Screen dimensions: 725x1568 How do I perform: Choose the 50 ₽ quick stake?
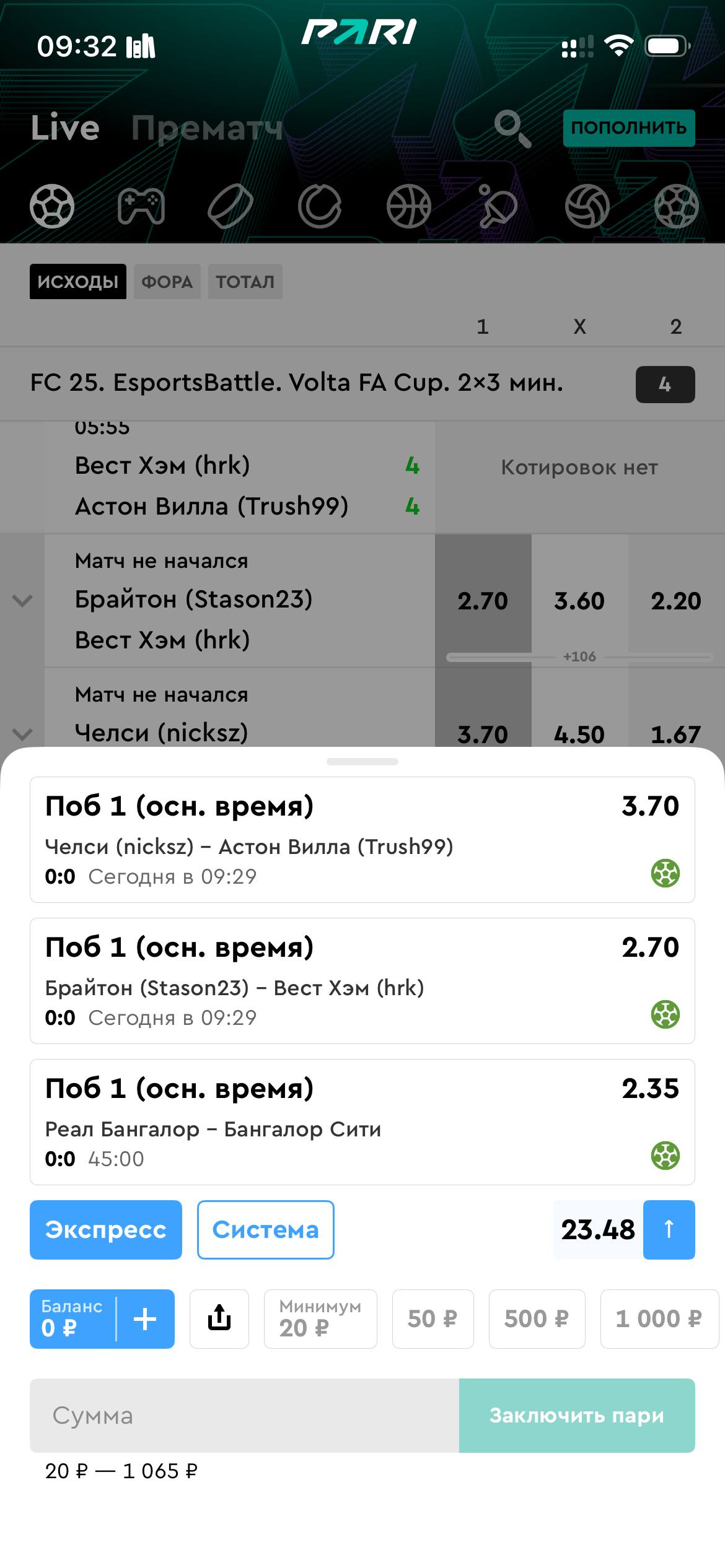pos(433,1319)
